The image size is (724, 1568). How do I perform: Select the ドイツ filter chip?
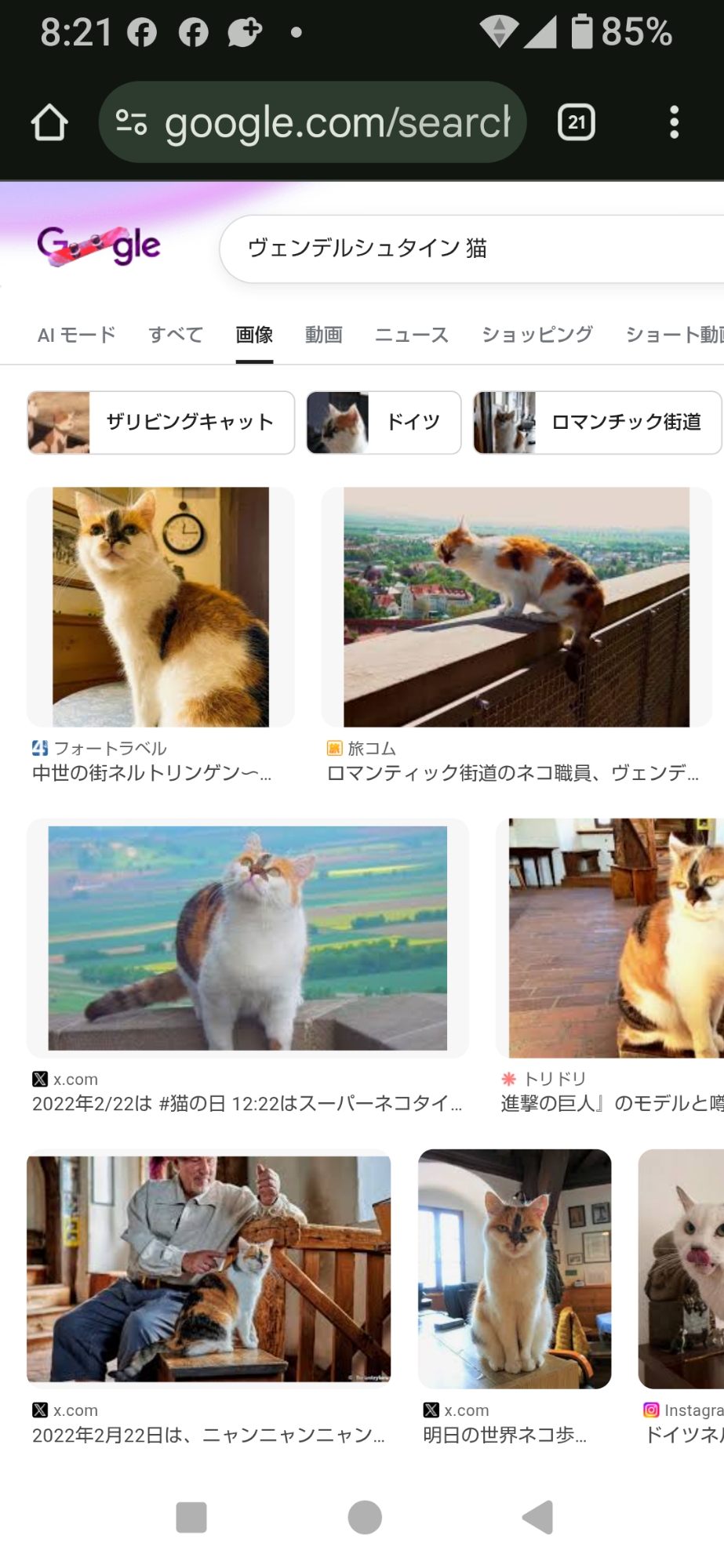point(384,423)
